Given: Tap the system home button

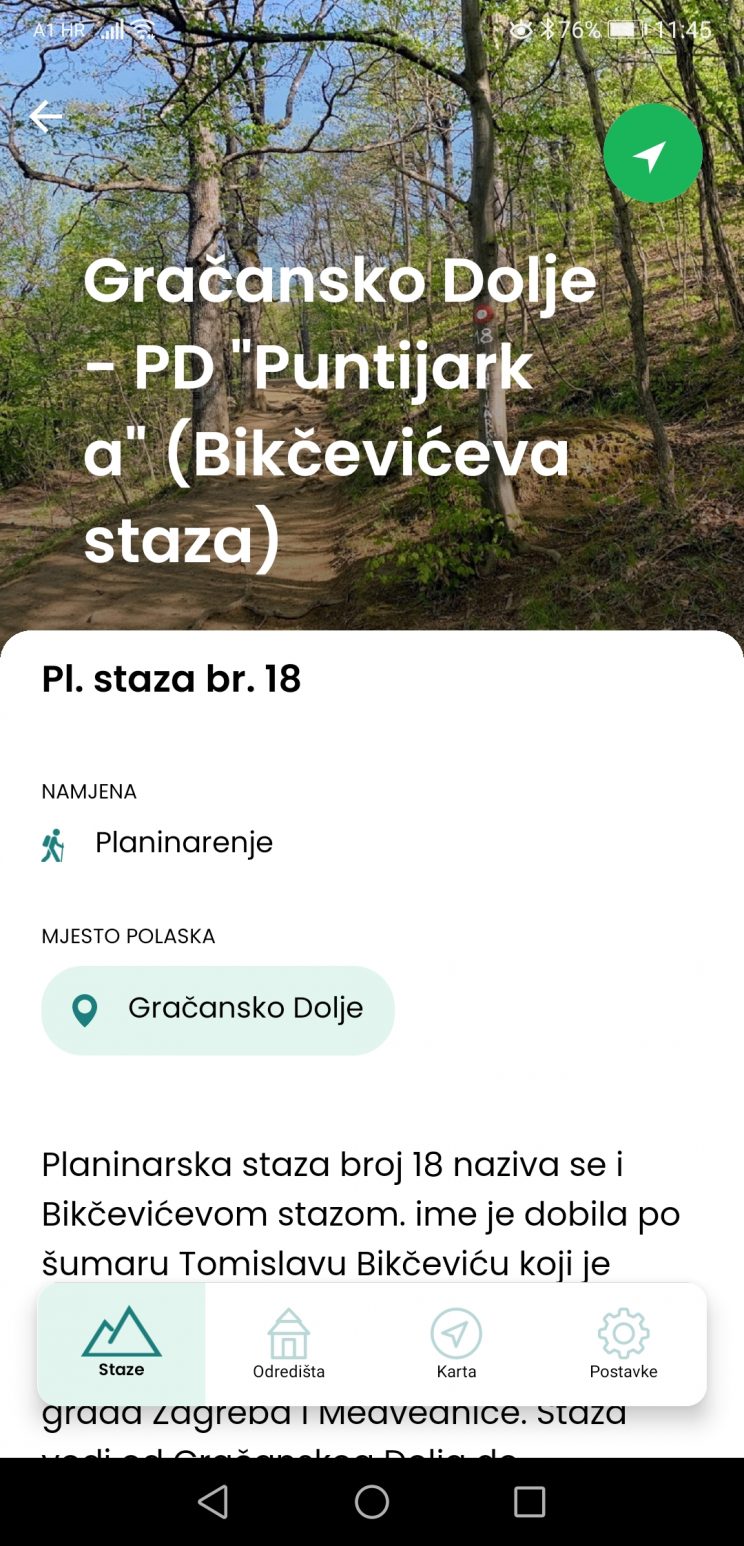Looking at the screenshot, I should coord(371,1501).
